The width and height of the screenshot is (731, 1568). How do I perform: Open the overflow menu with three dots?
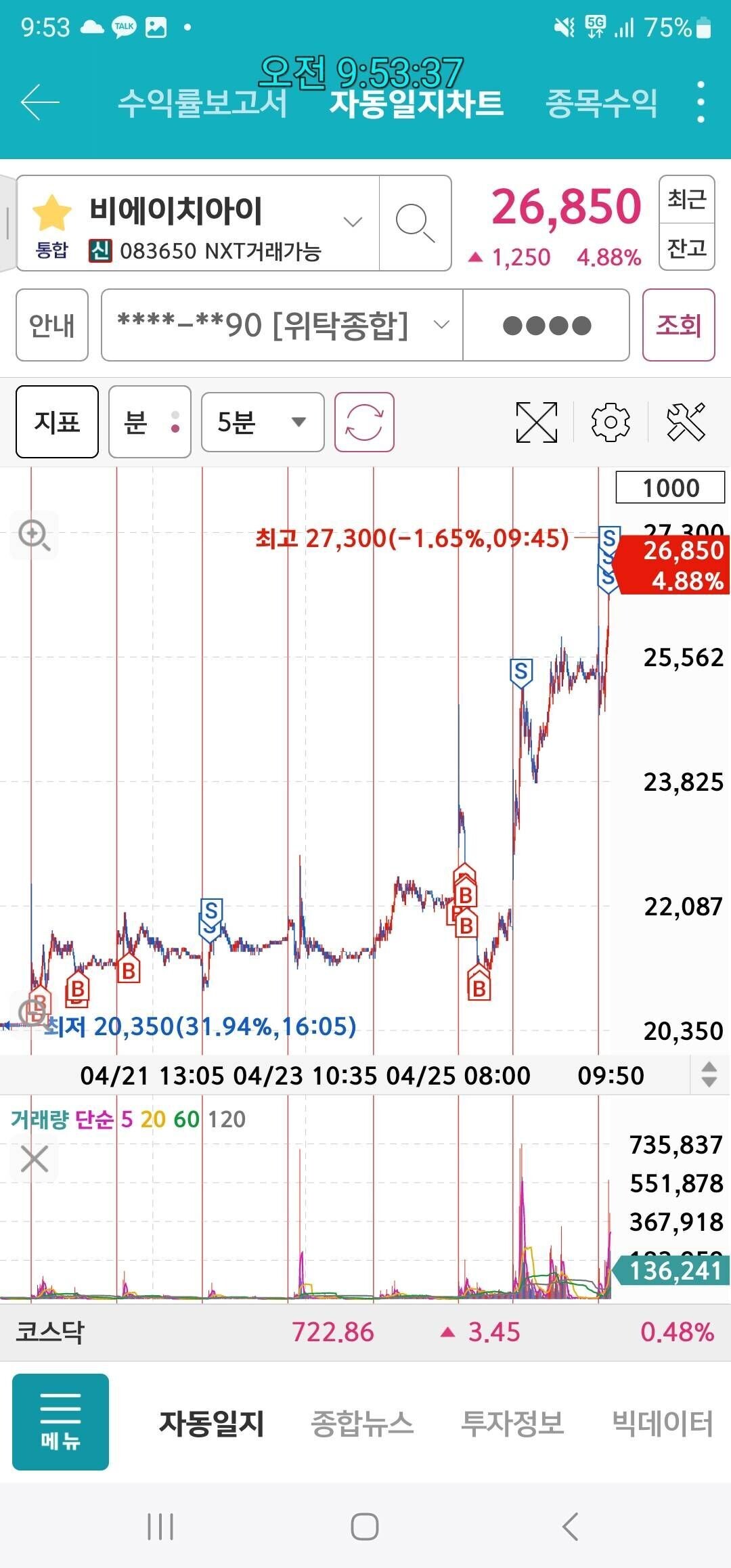(x=702, y=103)
